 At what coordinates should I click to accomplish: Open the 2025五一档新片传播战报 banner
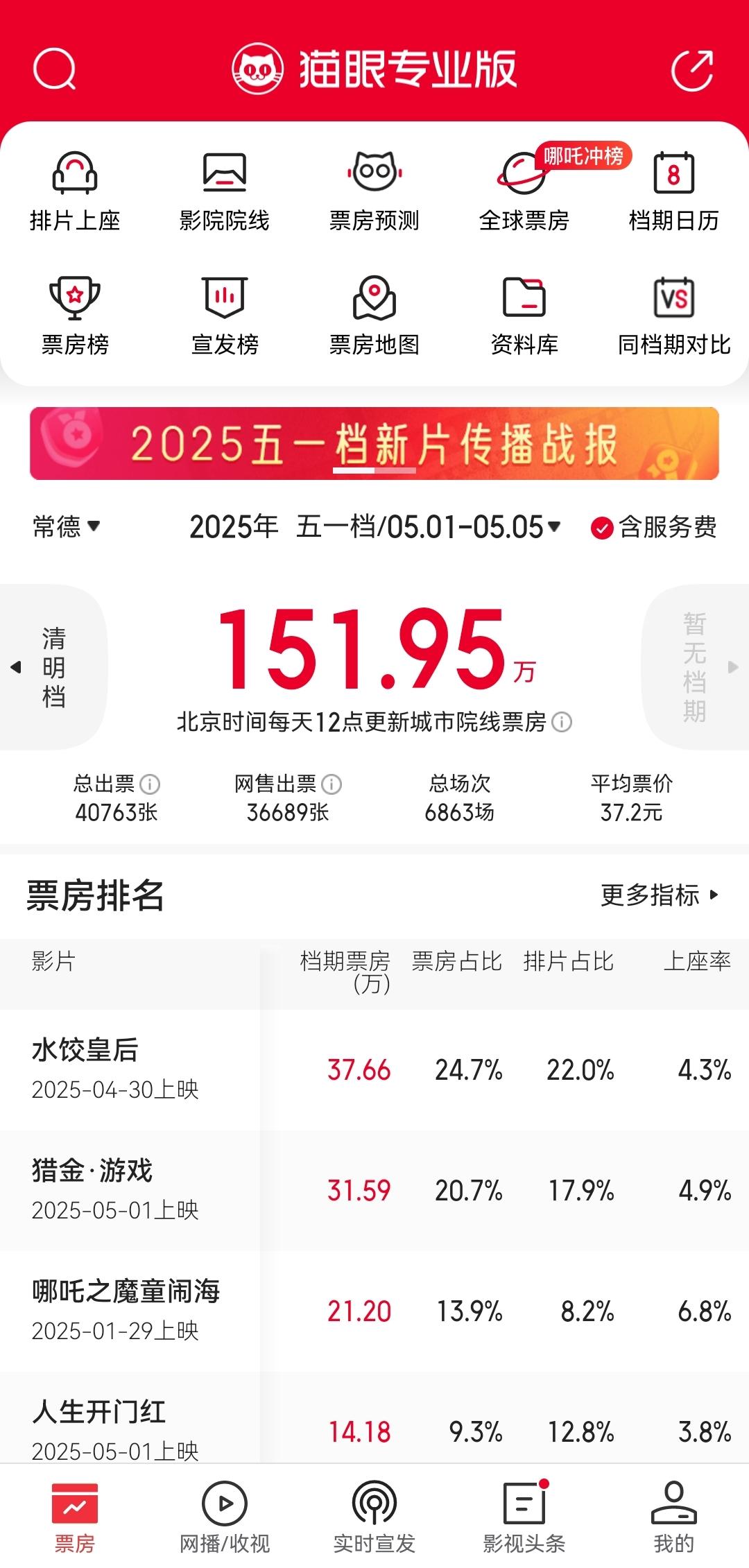pyautogui.click(x=374, y=443)
